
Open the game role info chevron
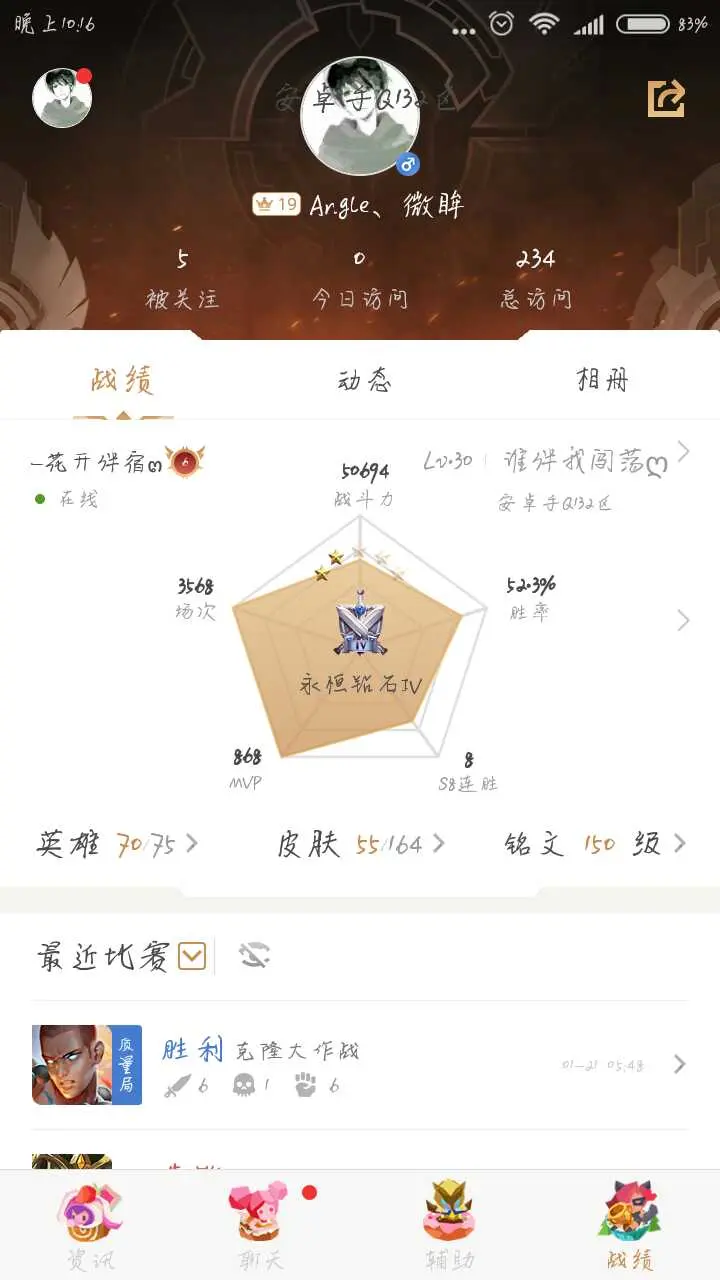click(683, 452)
